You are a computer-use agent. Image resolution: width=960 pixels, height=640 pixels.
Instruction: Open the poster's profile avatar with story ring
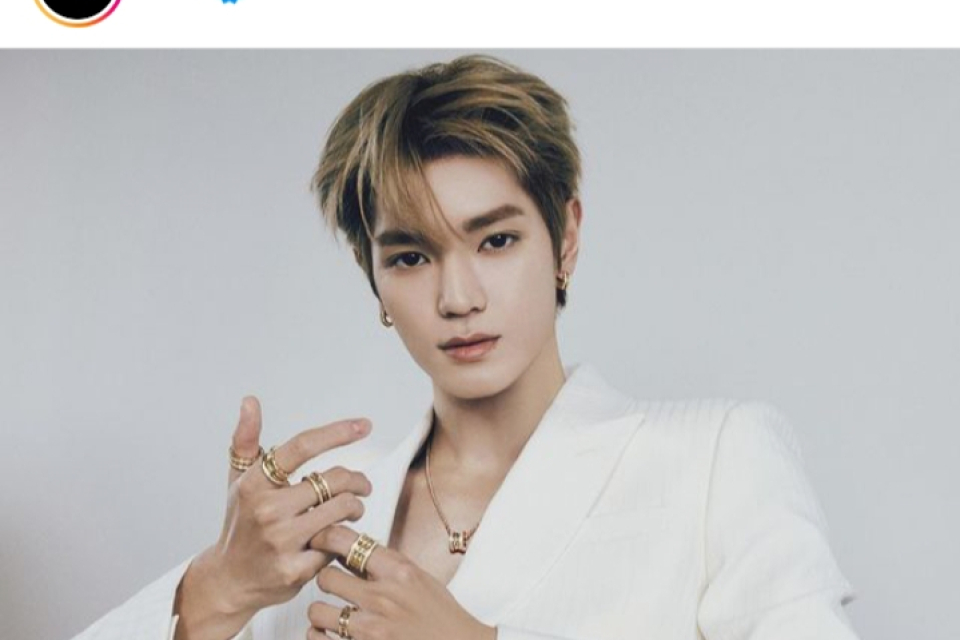[x=77, y=9]
